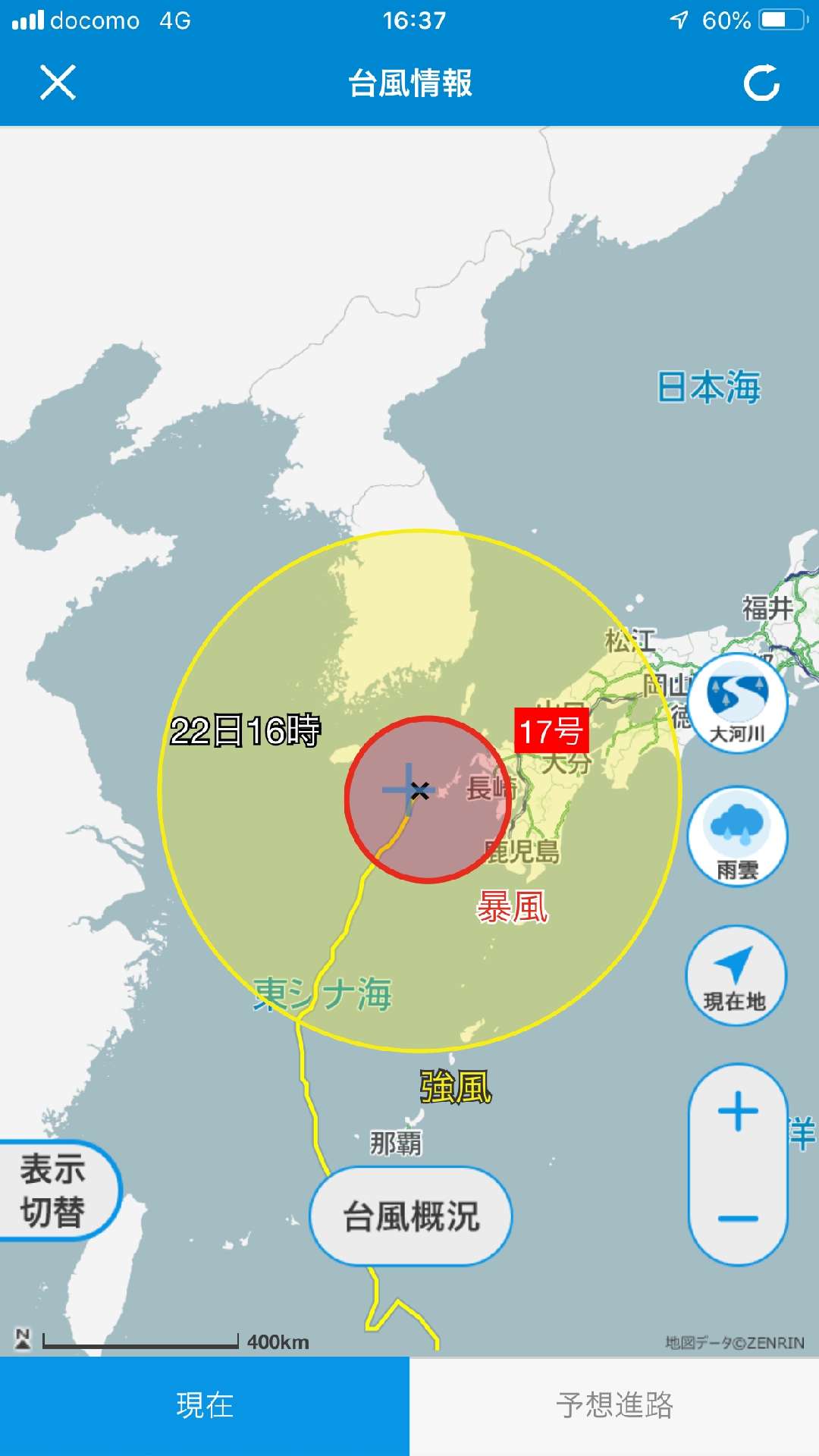Open the 大河川 river layer
The height and width of the screenshot is (1456, 819).
tap(737, 704)
